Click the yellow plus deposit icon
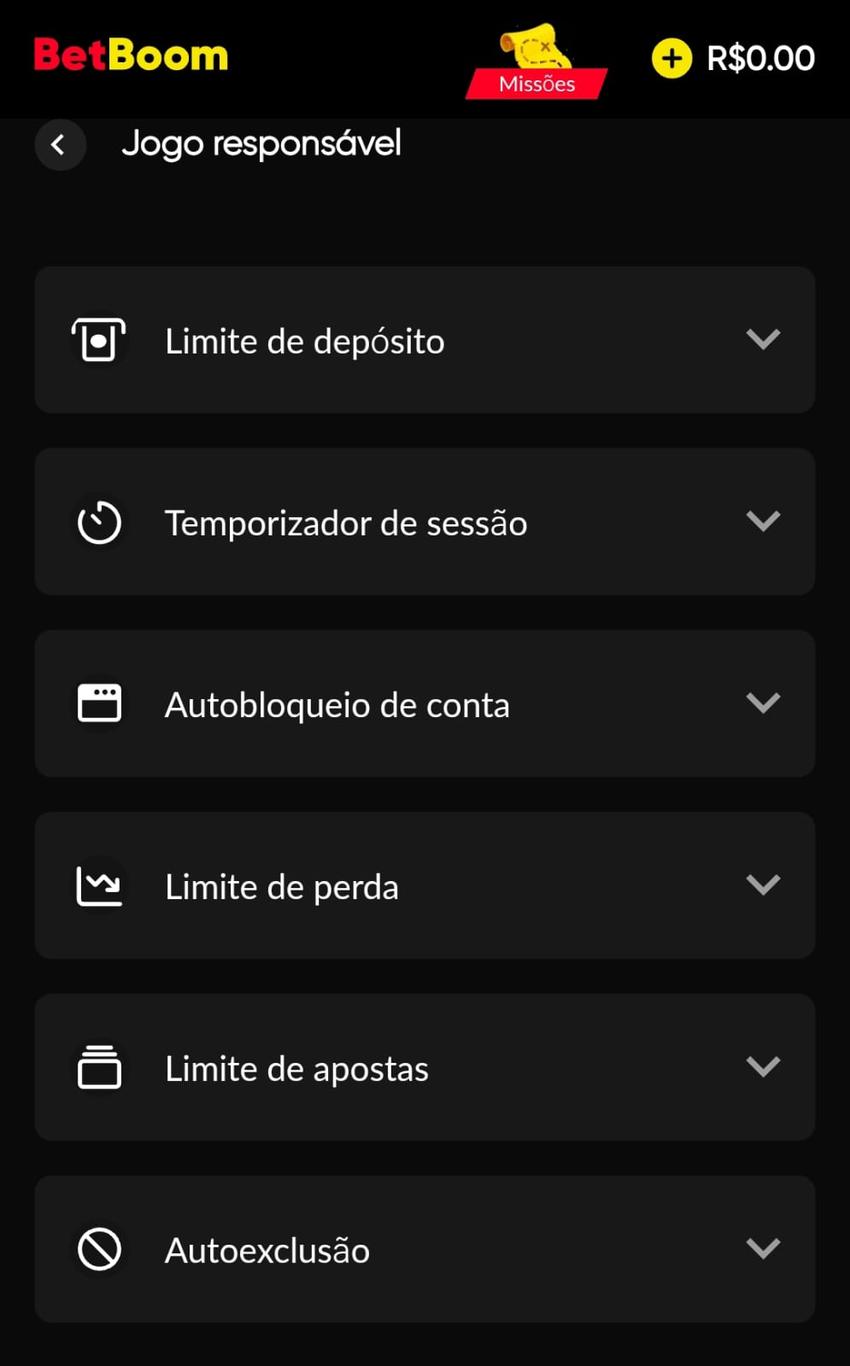The width and height of the screenshot is (850, 1366). tap(672, 58)
